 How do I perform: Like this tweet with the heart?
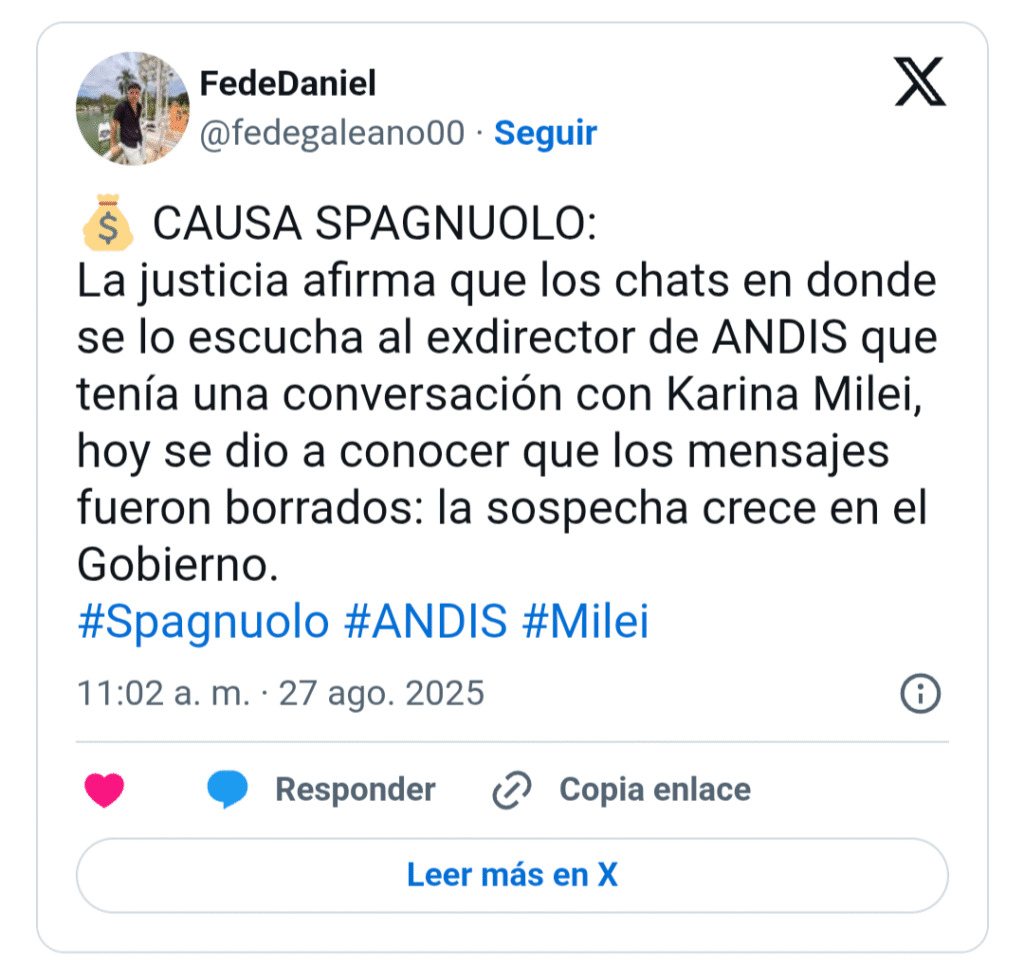(x=104, y=790)
